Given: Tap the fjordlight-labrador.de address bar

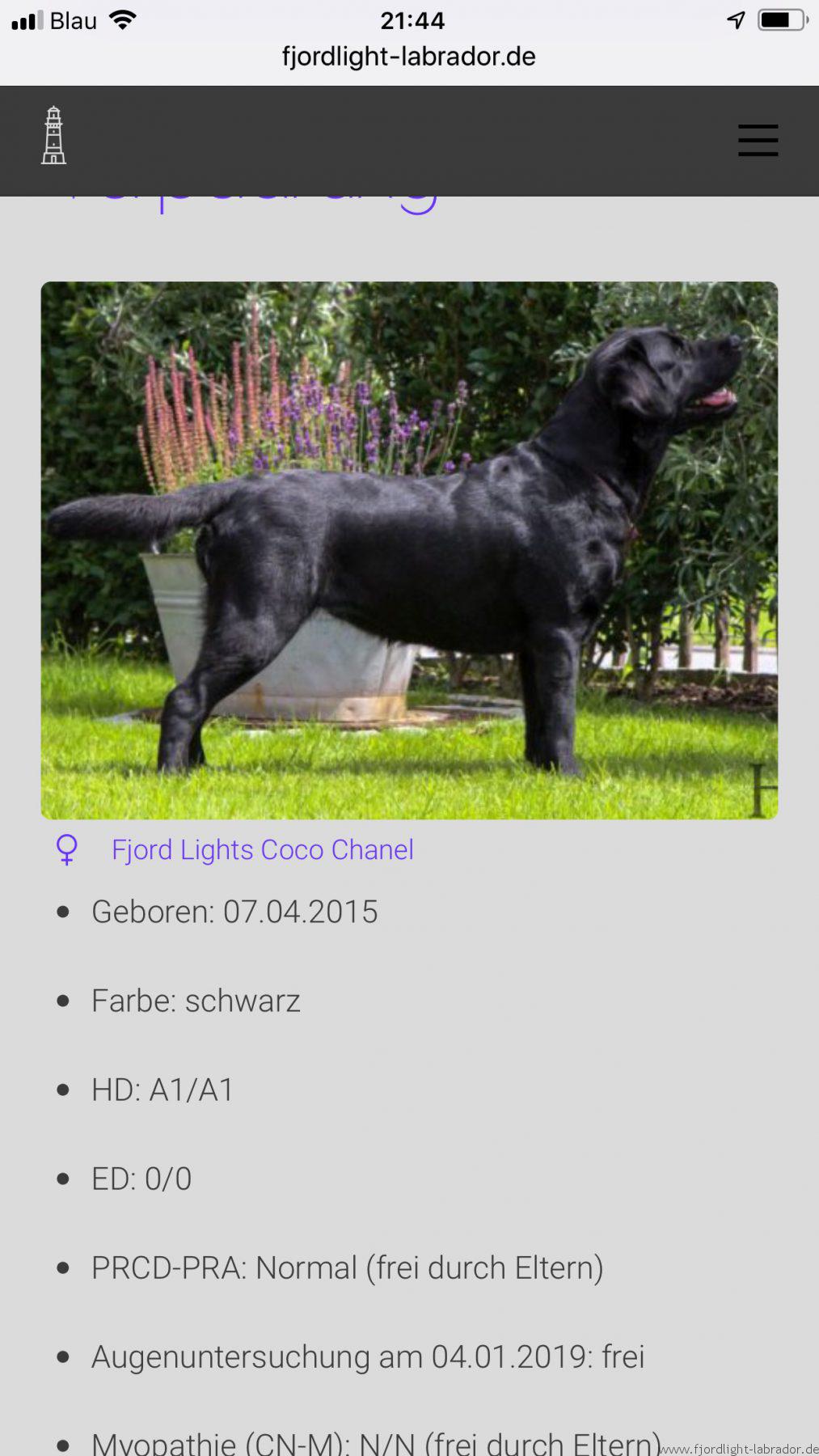Looking at the screenshot, I should pos(409,57).
